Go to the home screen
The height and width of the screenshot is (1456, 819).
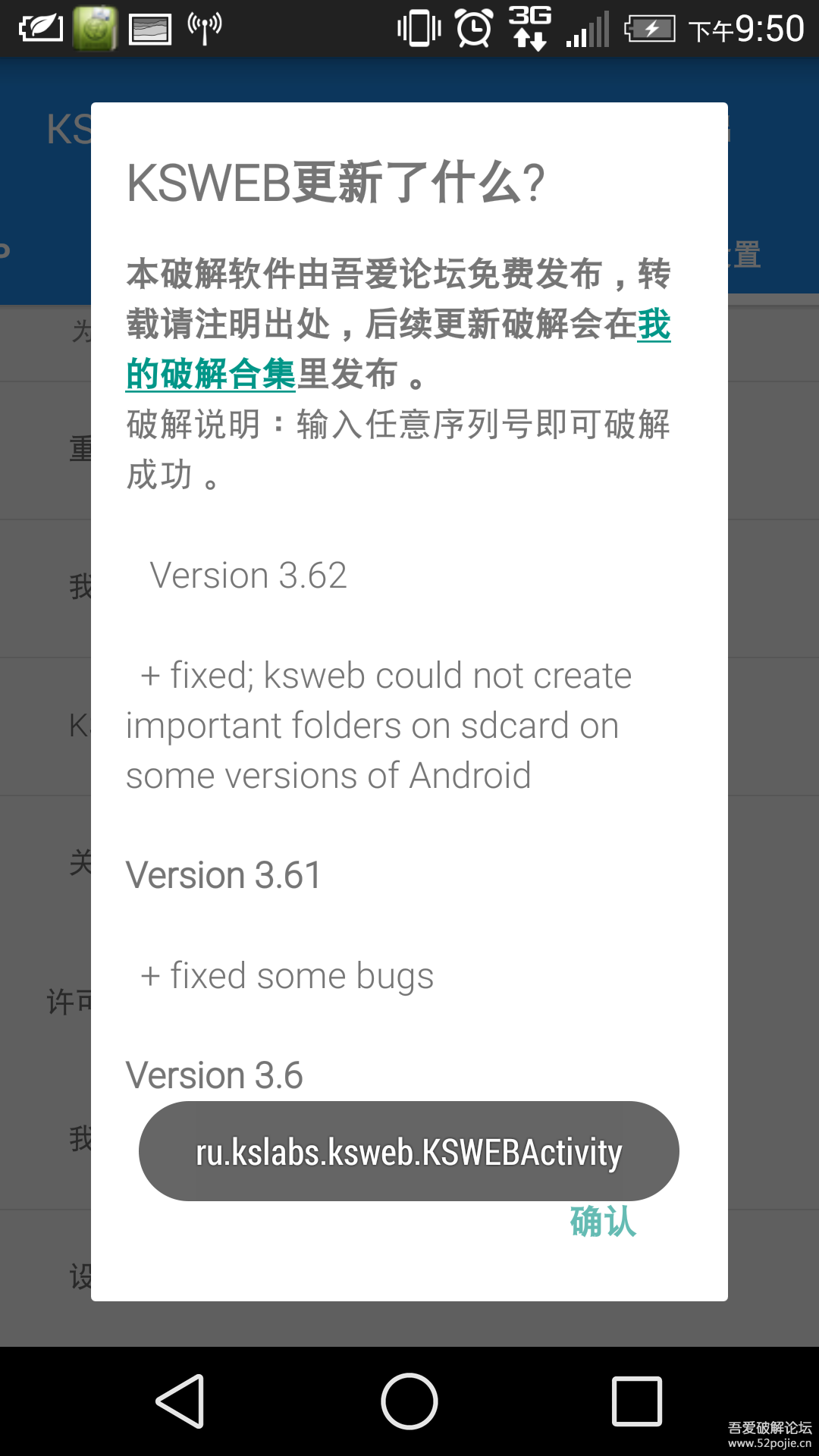(x=409, y=1401)
